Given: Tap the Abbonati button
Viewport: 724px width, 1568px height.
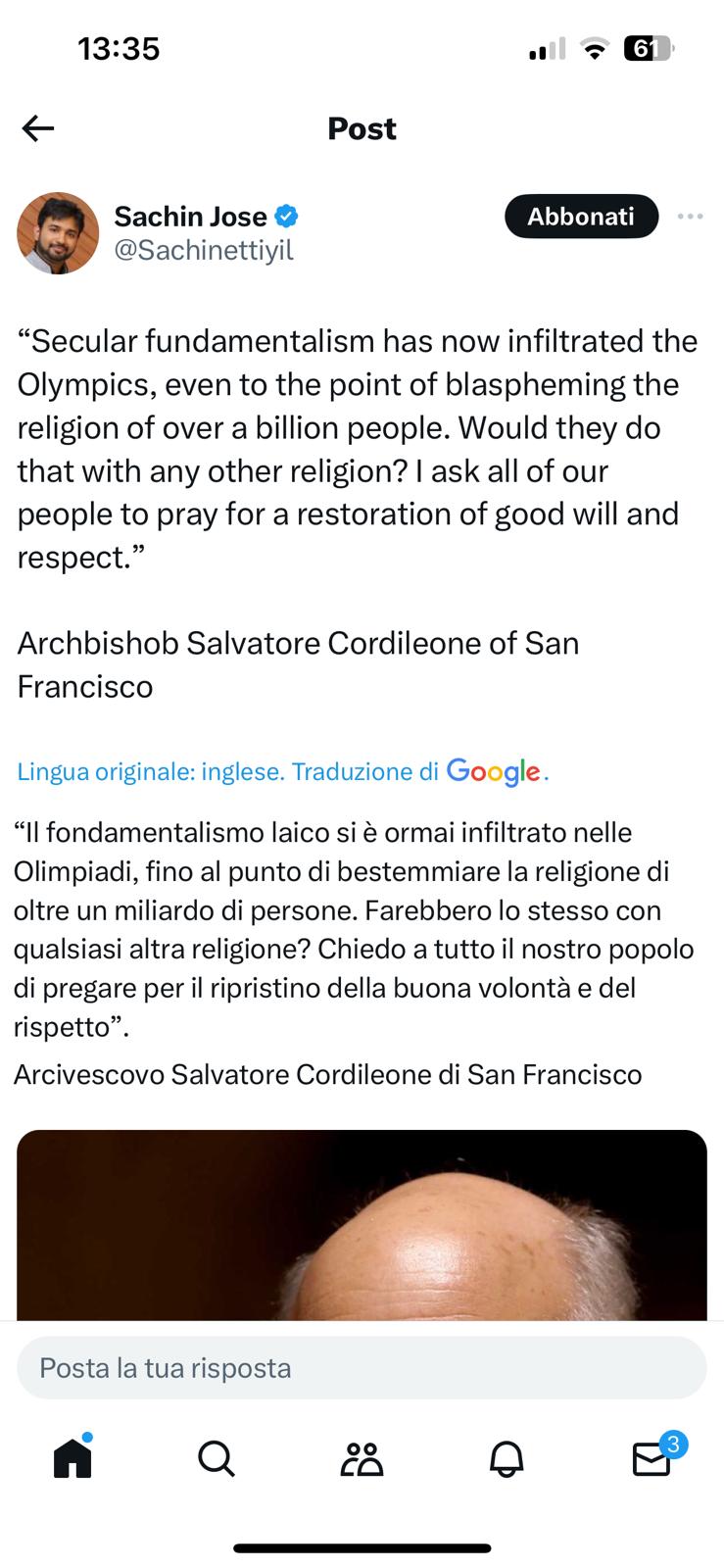Looking at the screenshot, I should point(581,217).
